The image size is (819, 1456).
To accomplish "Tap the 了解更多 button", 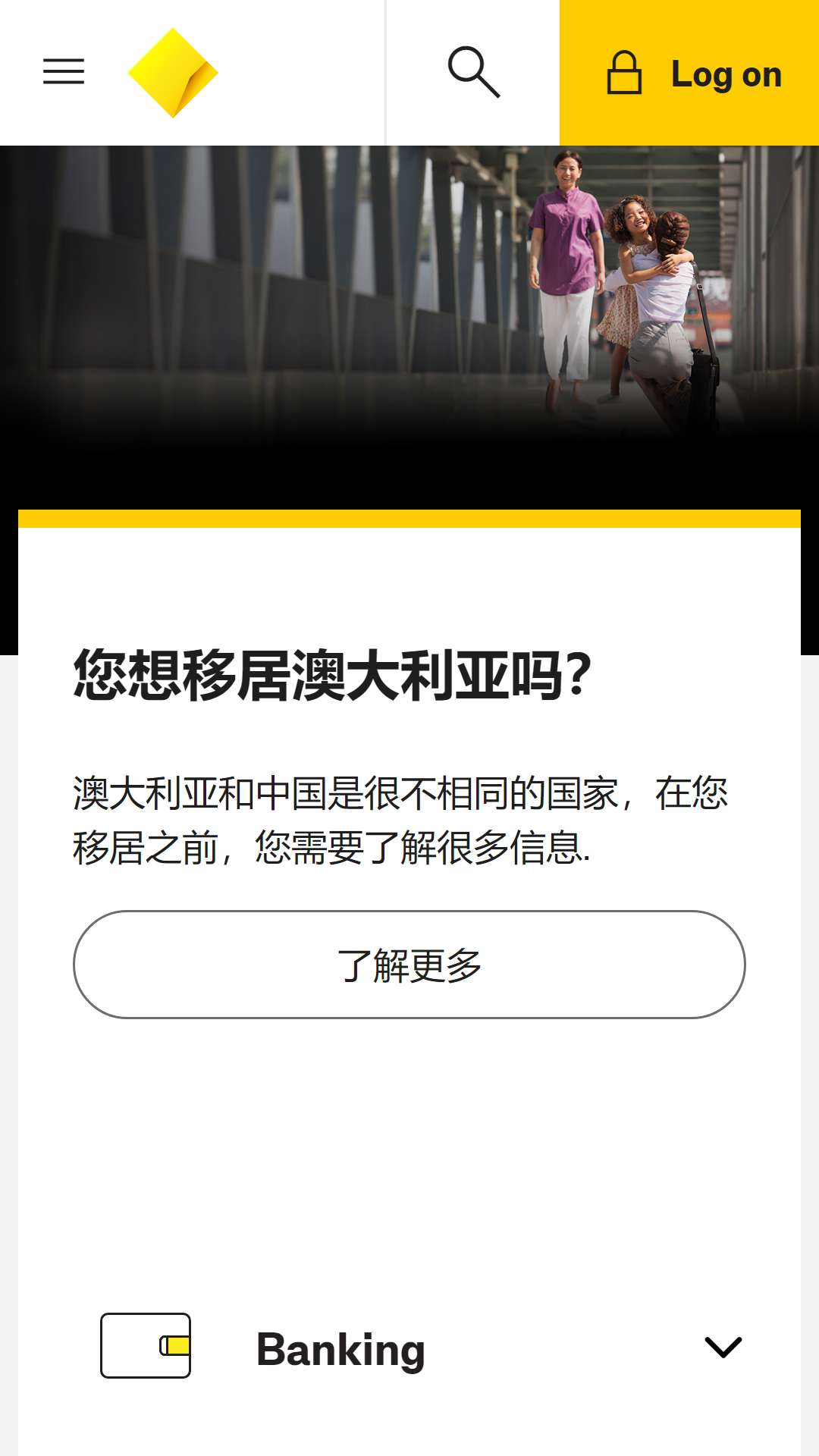I will 409,965.
